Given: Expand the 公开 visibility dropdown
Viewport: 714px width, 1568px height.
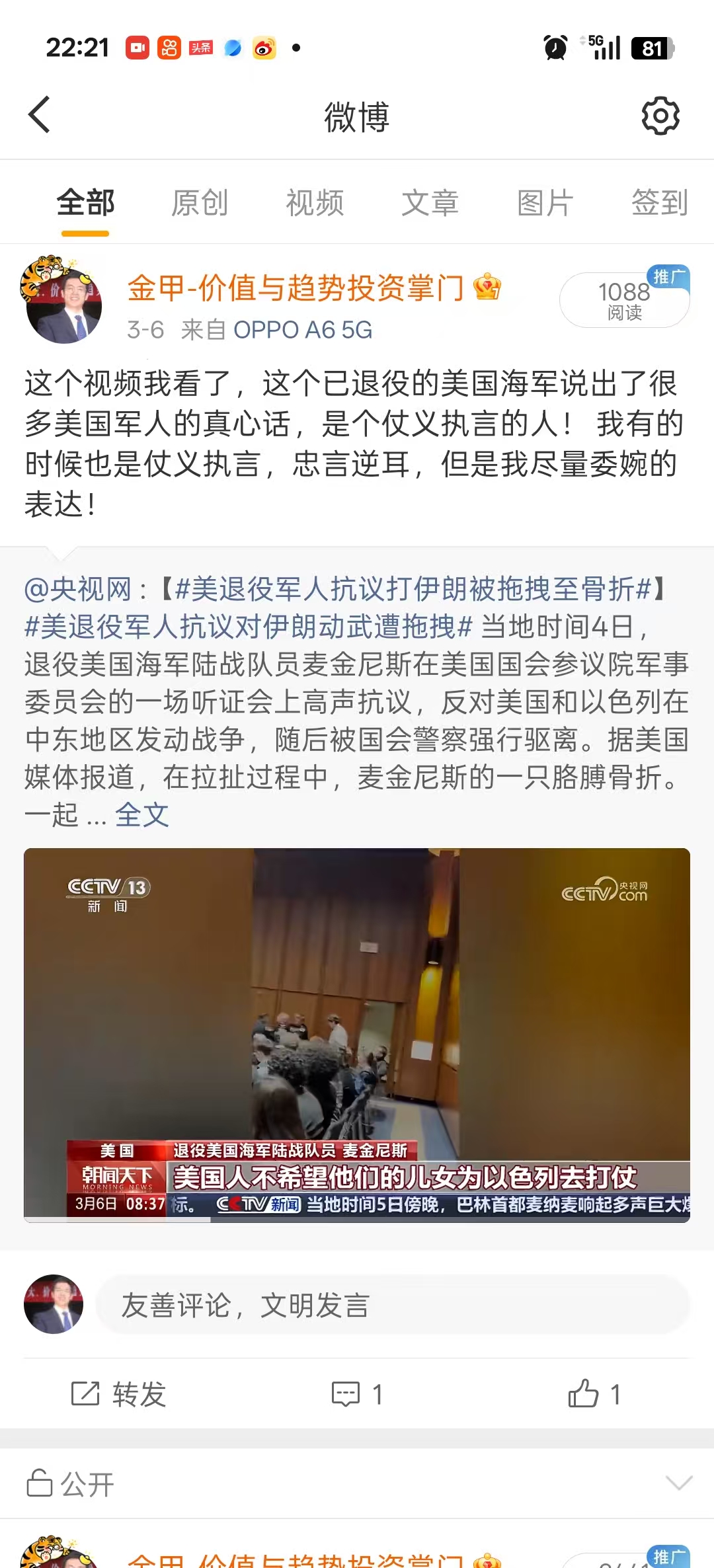Looking at the screenshot, I should click(x=678, y=1483).
